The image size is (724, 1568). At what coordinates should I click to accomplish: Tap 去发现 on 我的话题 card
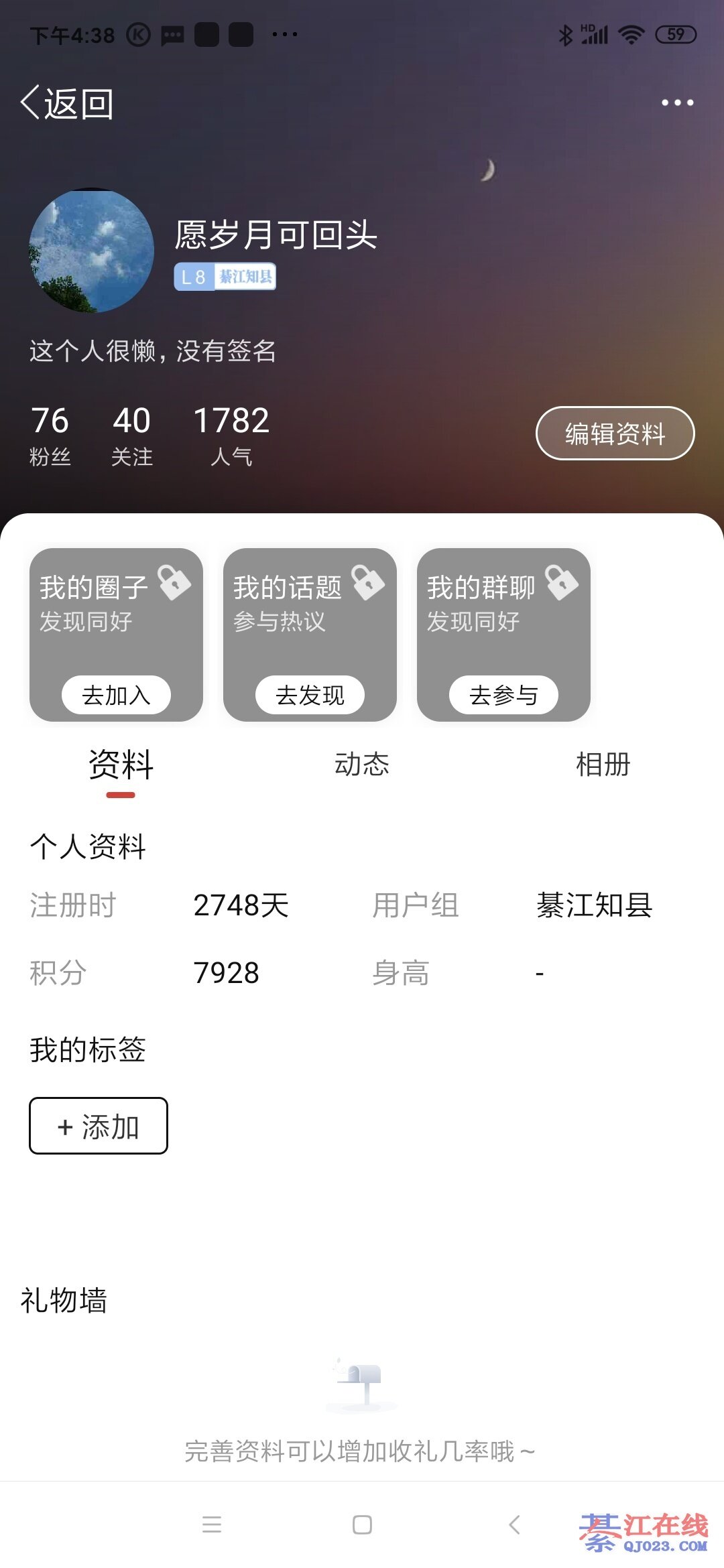(x=310, y=695)
